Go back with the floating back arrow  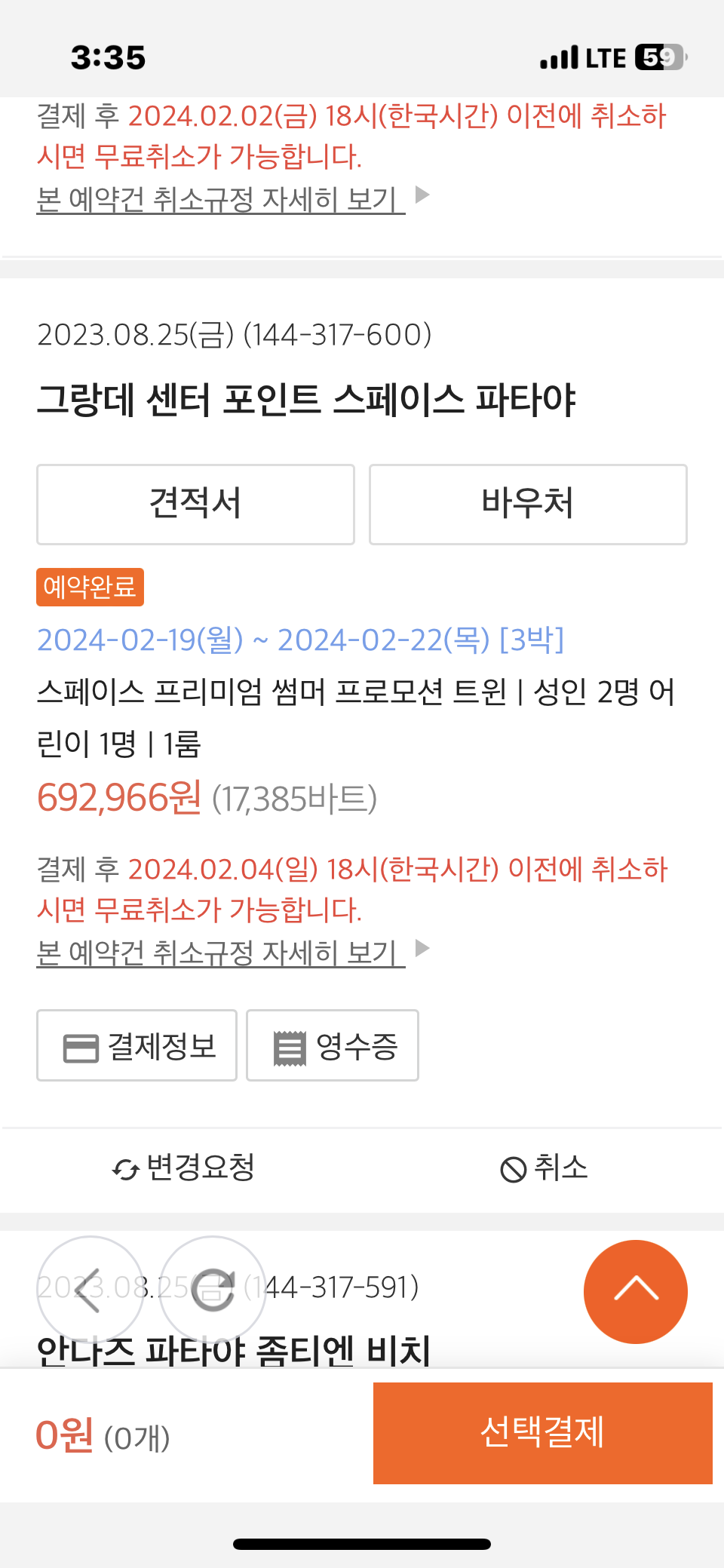(x=90, y=1290)
